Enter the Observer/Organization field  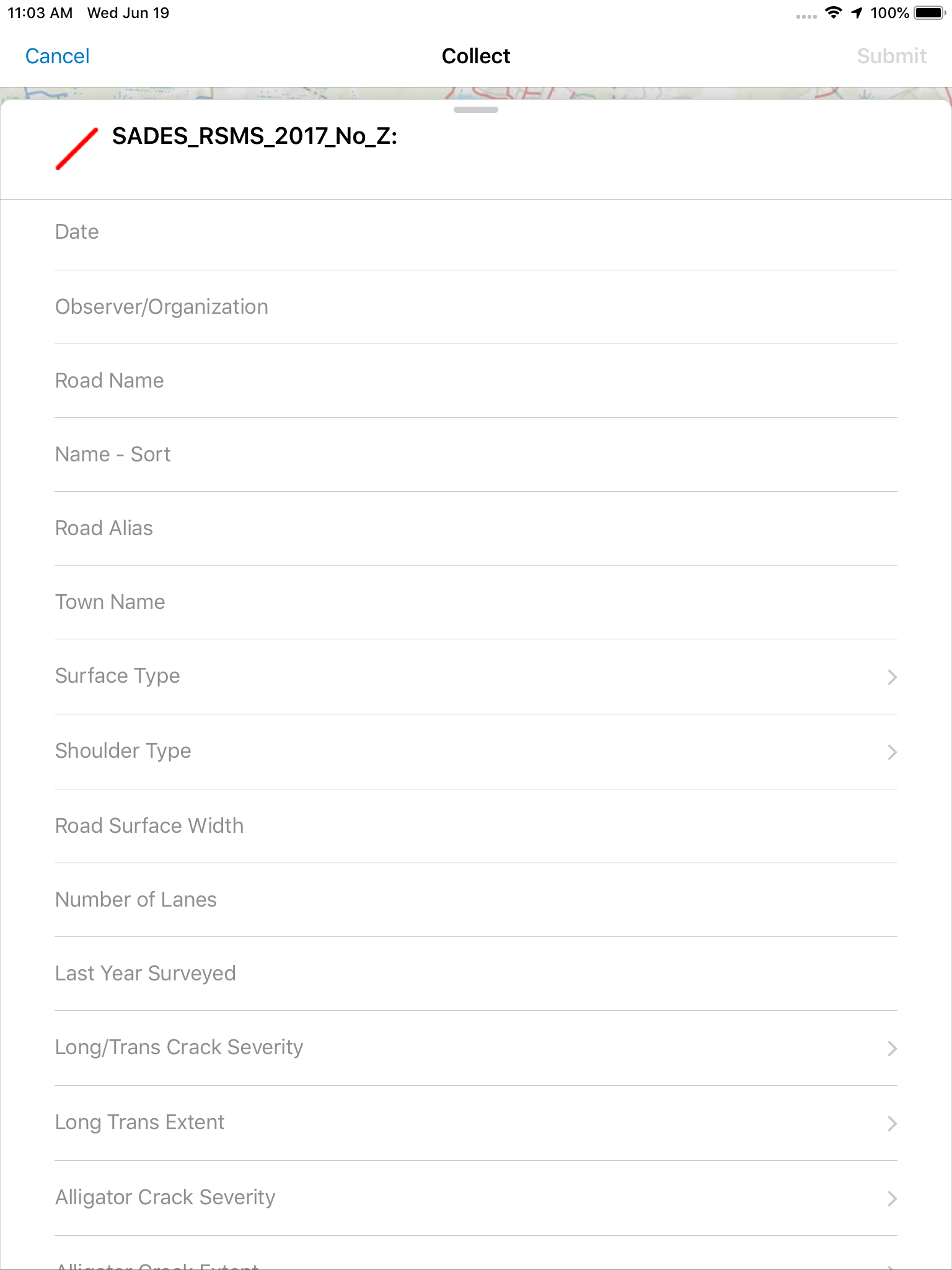[476, 307]
